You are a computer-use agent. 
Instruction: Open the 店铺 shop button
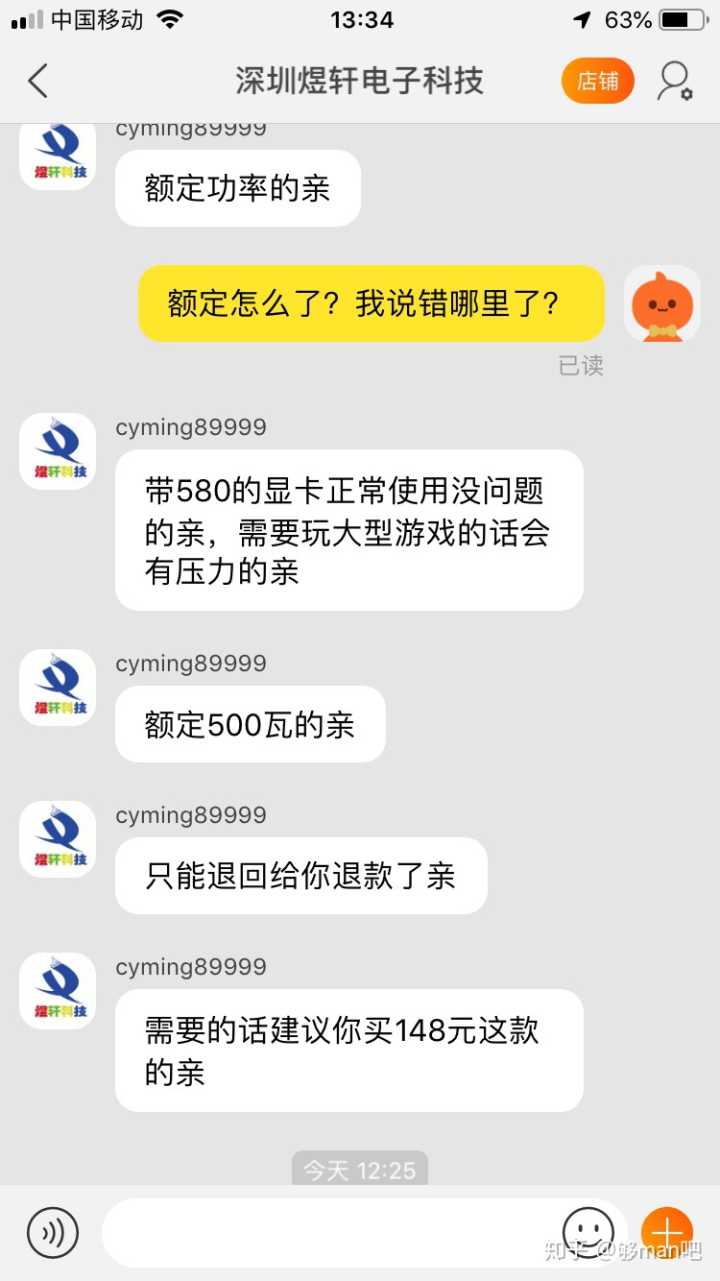click(x=597, y=81)
